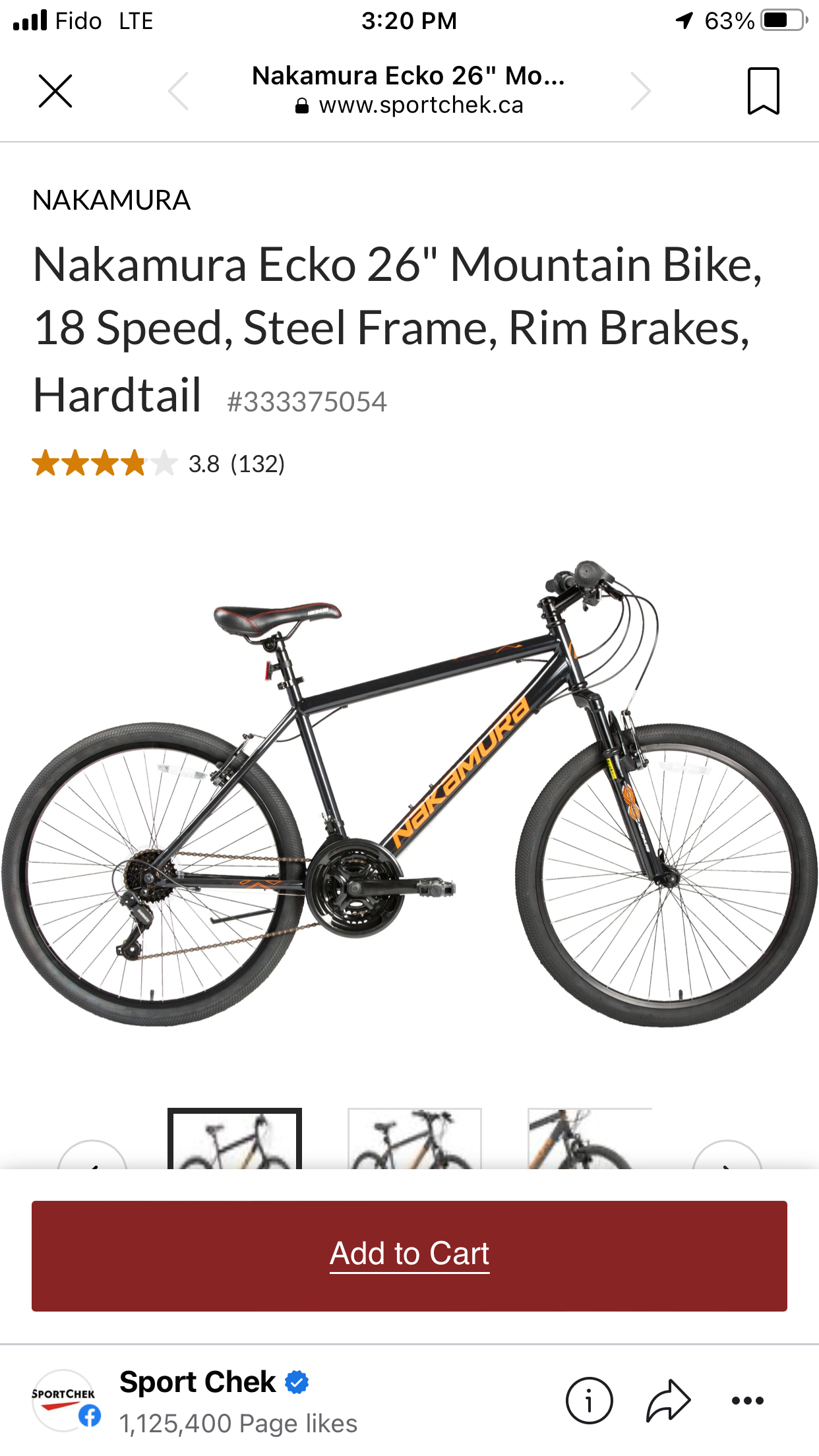Show previous thumbnails with the left arrow

pos(92,1158)
